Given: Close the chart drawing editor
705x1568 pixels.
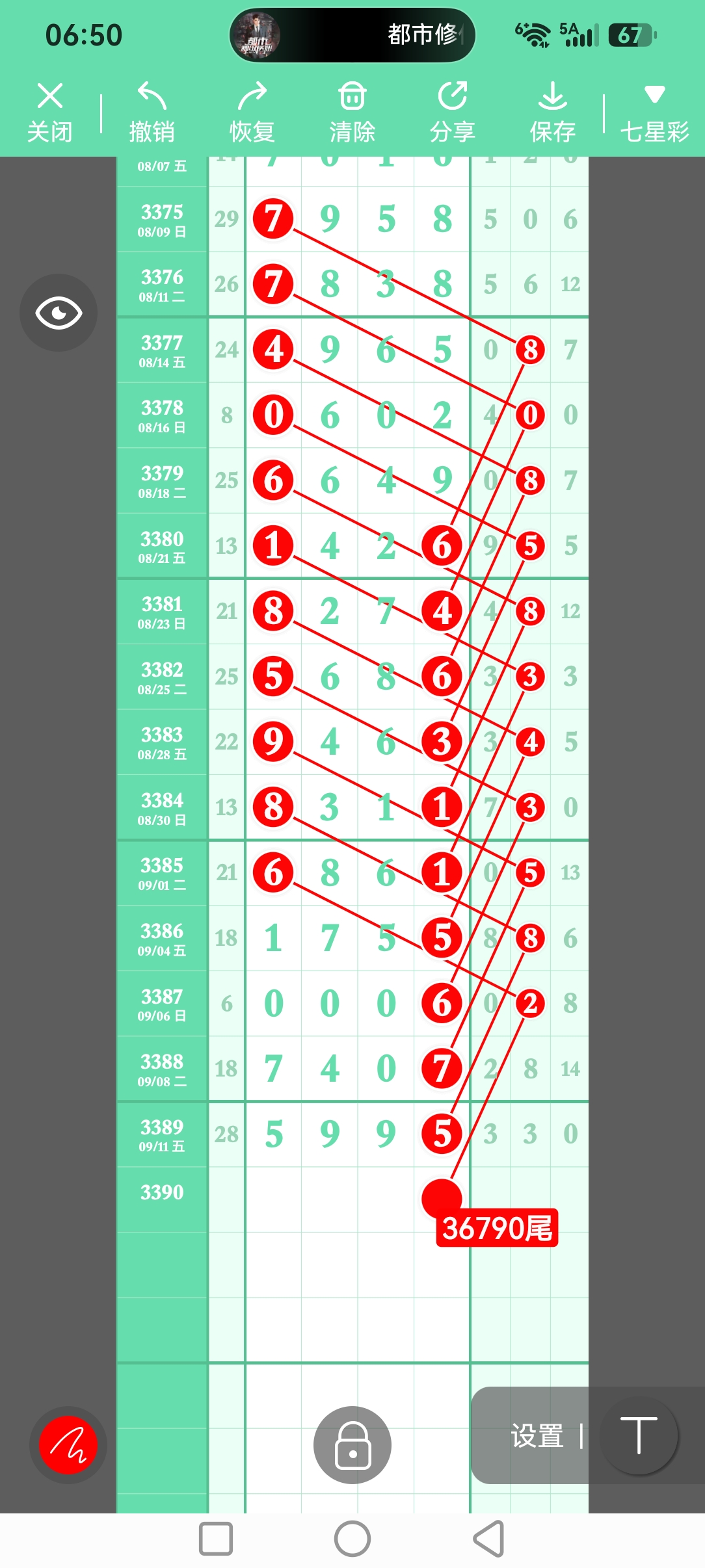Looking at the screenshot, I should click(49, 112).
